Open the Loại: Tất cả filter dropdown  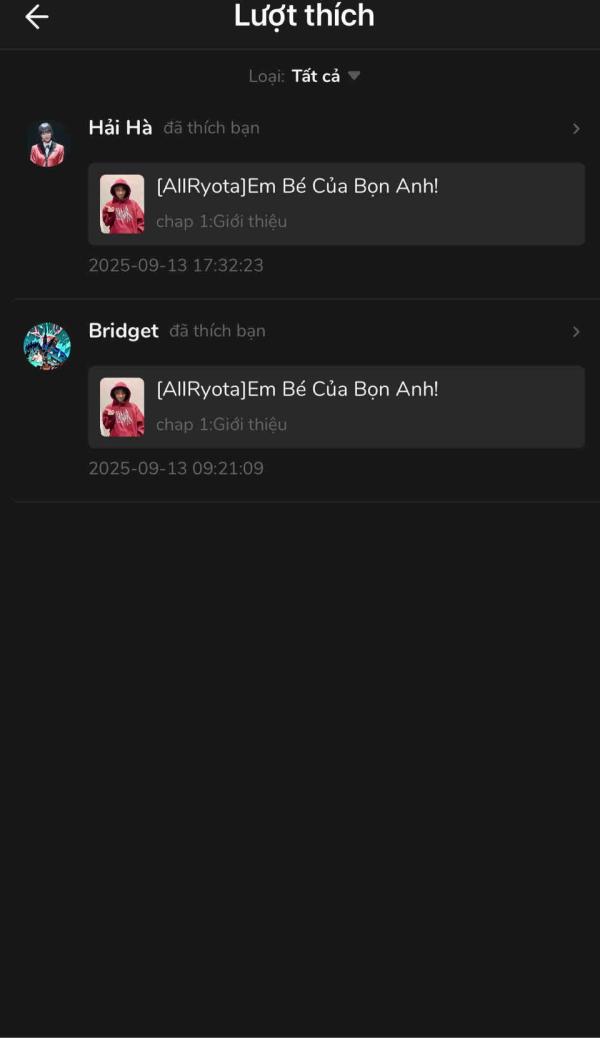tap(305, 76)
